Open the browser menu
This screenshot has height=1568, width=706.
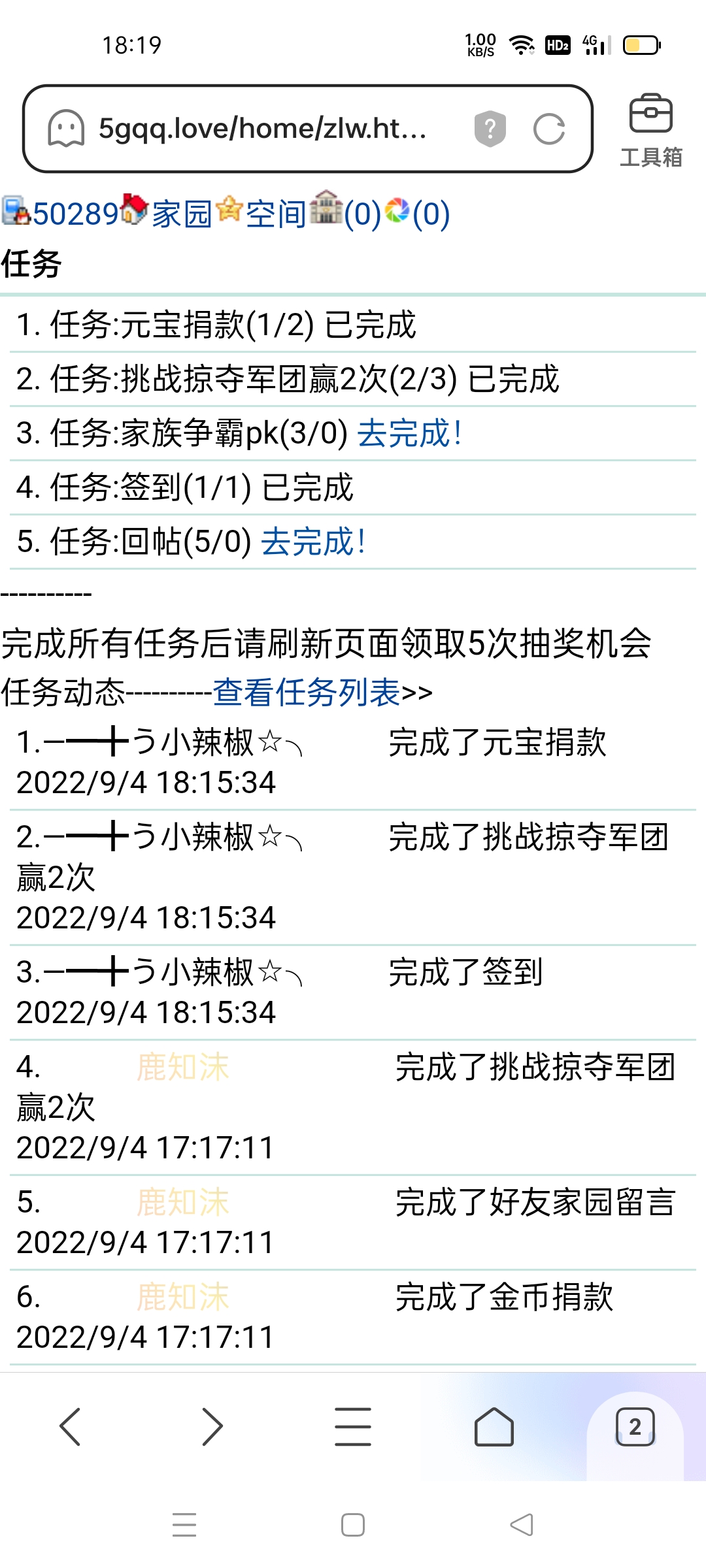353,1426
